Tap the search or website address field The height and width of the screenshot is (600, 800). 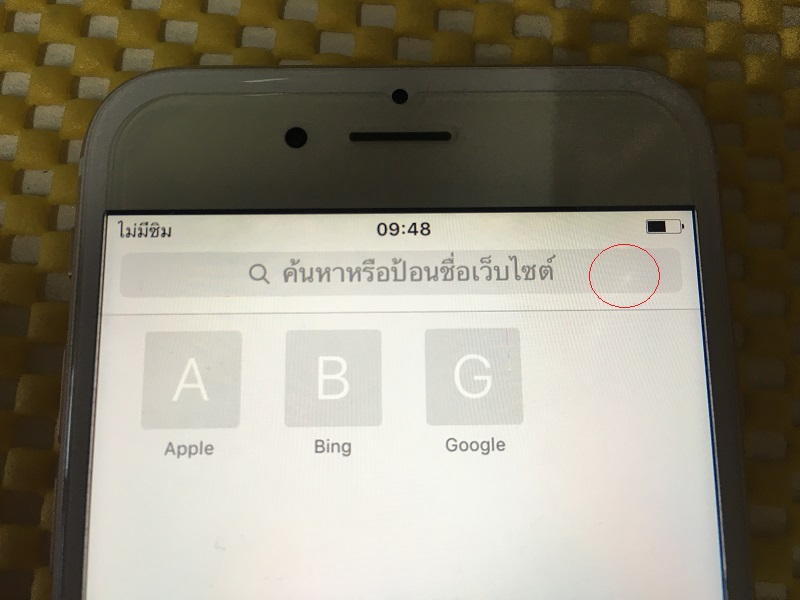tap(400, 273)
